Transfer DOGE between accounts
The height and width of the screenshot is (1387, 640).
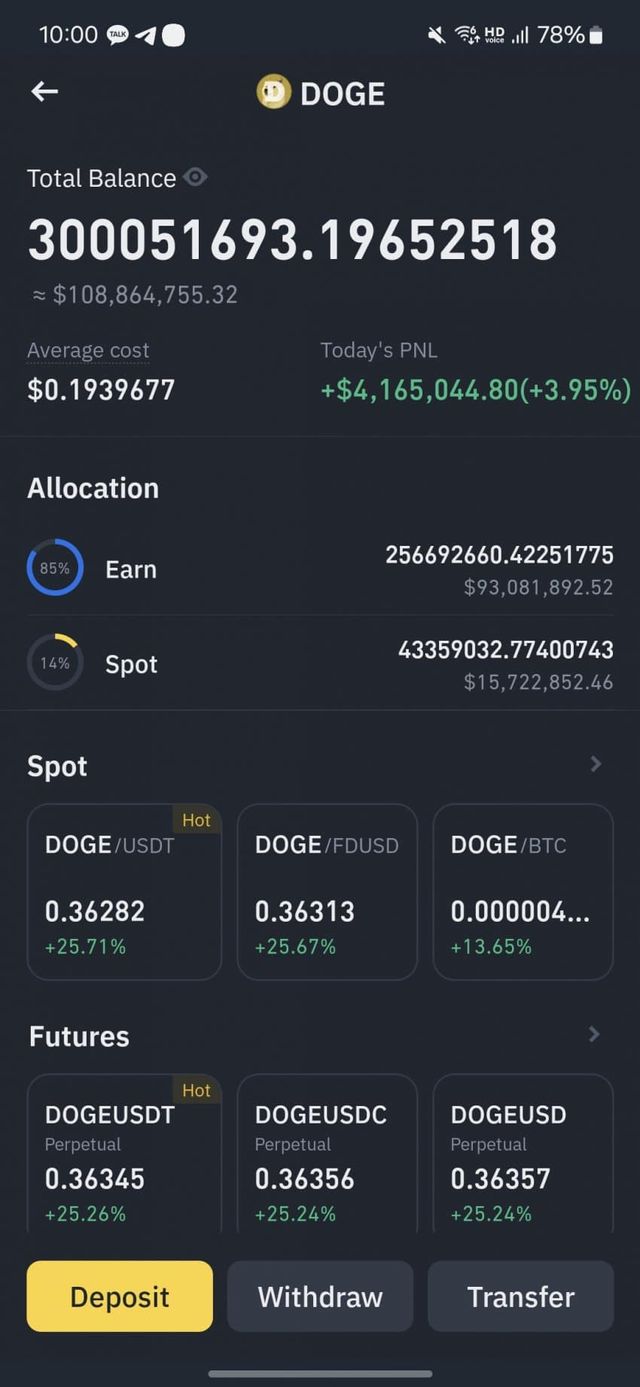pyautogui.click(x=521, y=1297)
